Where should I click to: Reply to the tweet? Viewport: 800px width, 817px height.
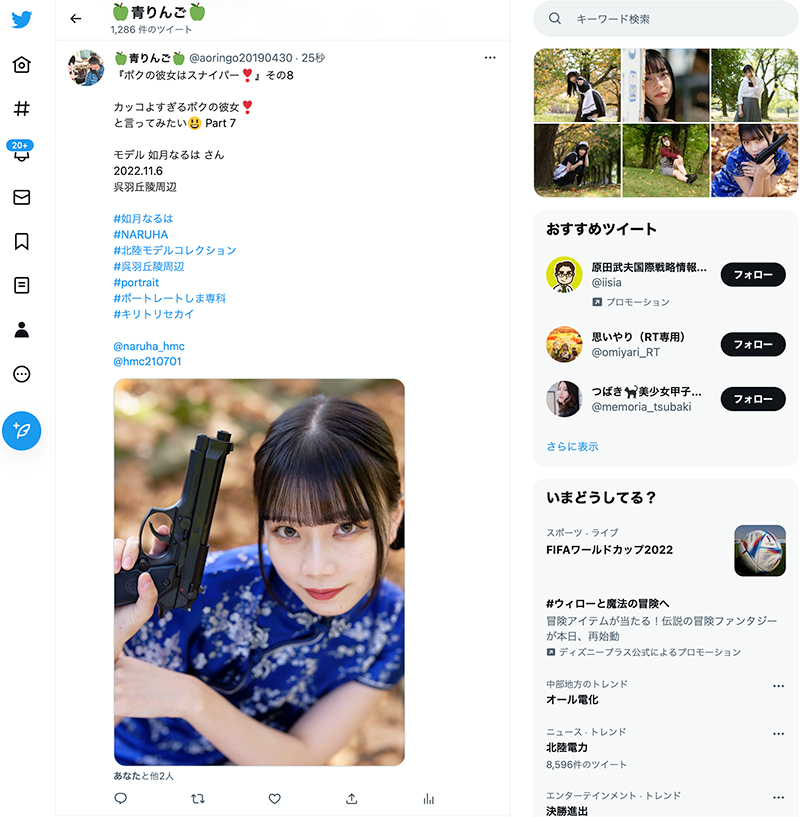121,799
